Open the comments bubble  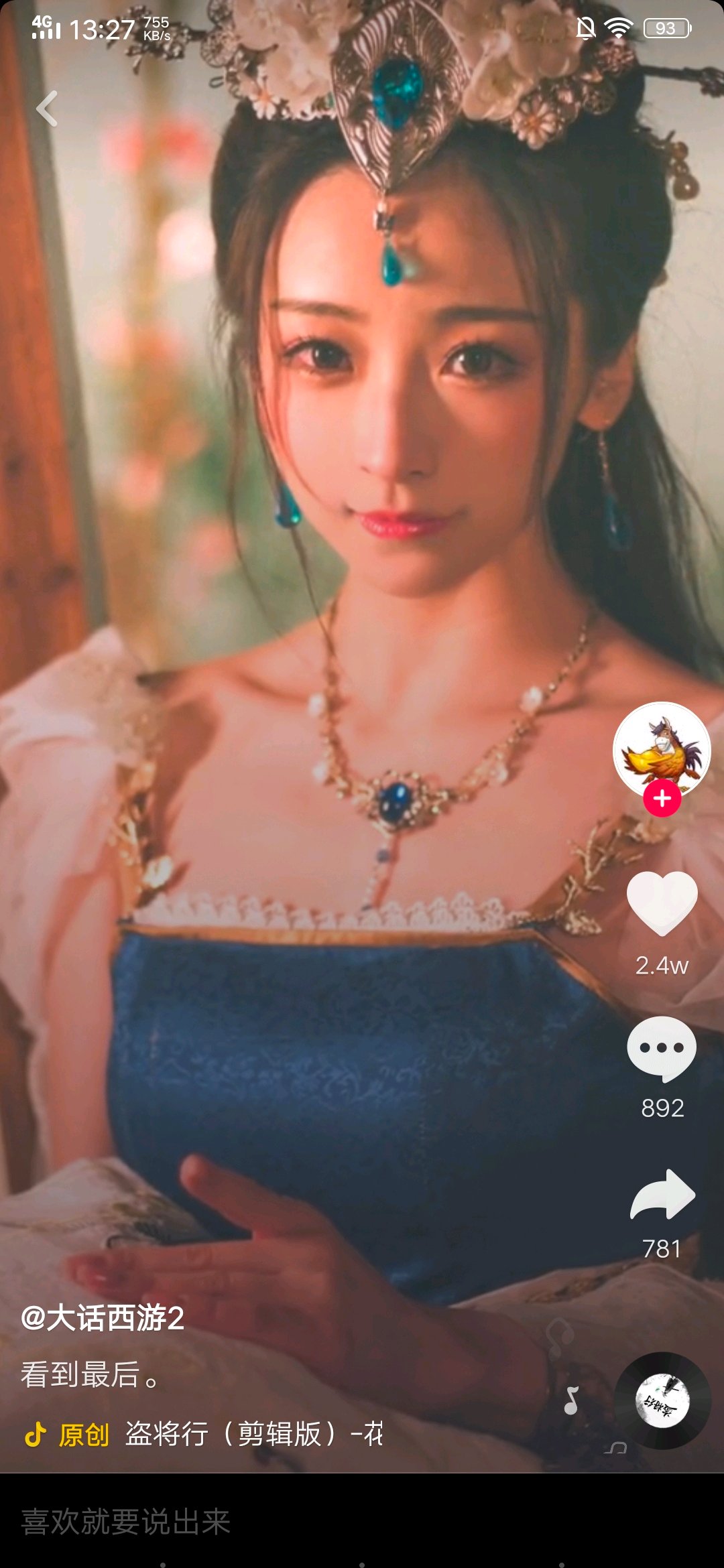662,1048
